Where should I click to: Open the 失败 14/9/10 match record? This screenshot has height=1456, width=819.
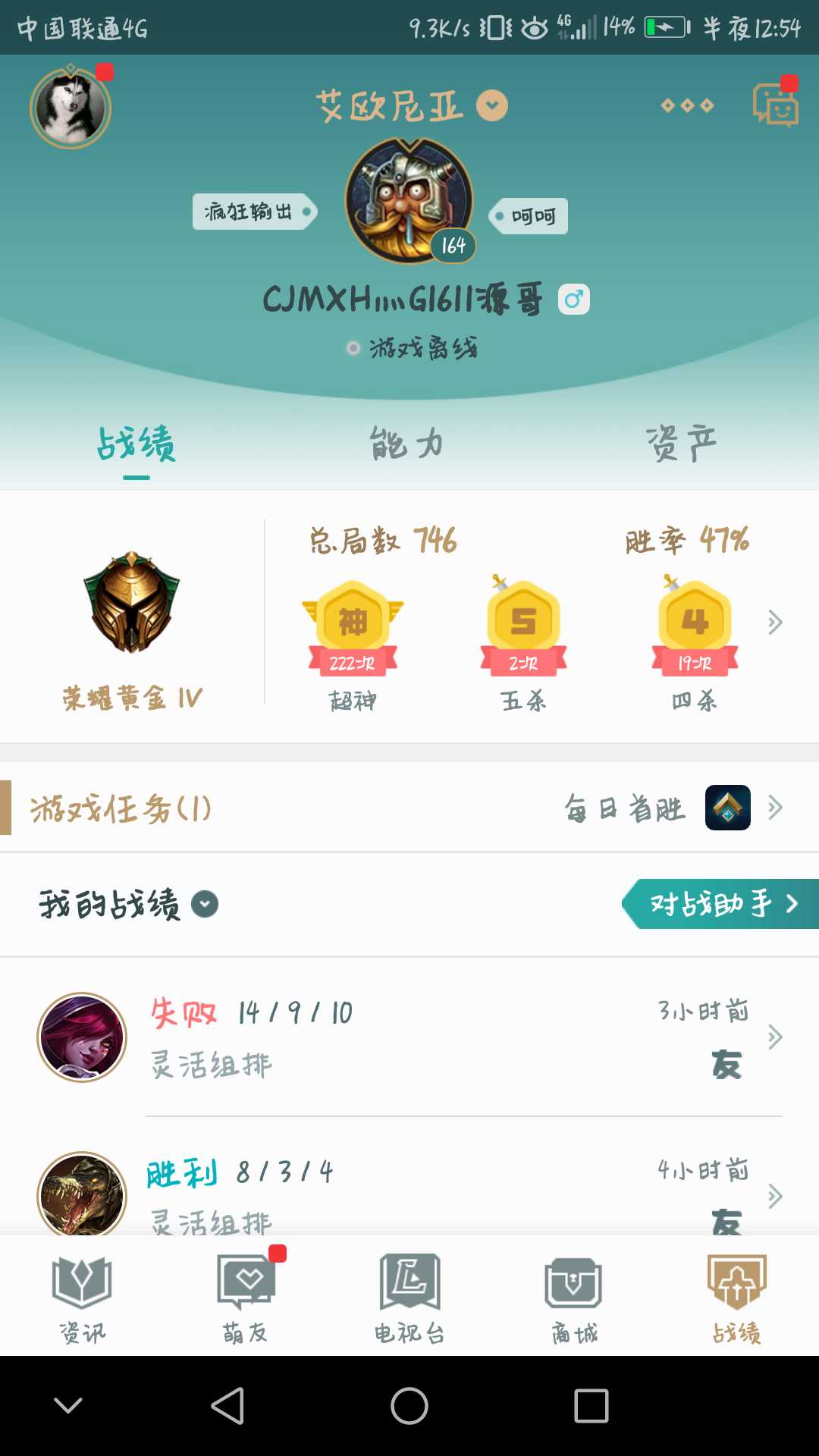pyautogui.click(x=379, y=1037)
